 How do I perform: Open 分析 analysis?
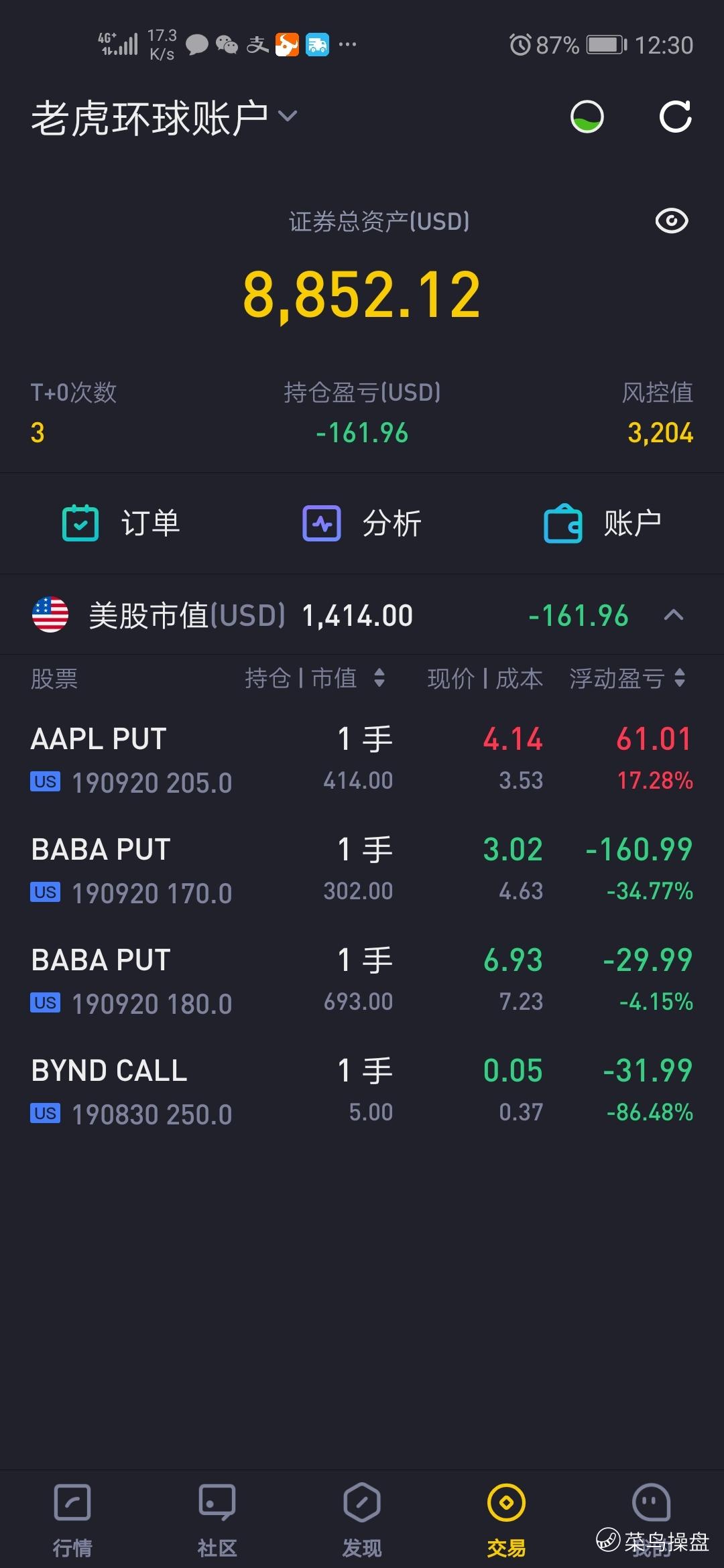tap(362, 523)
